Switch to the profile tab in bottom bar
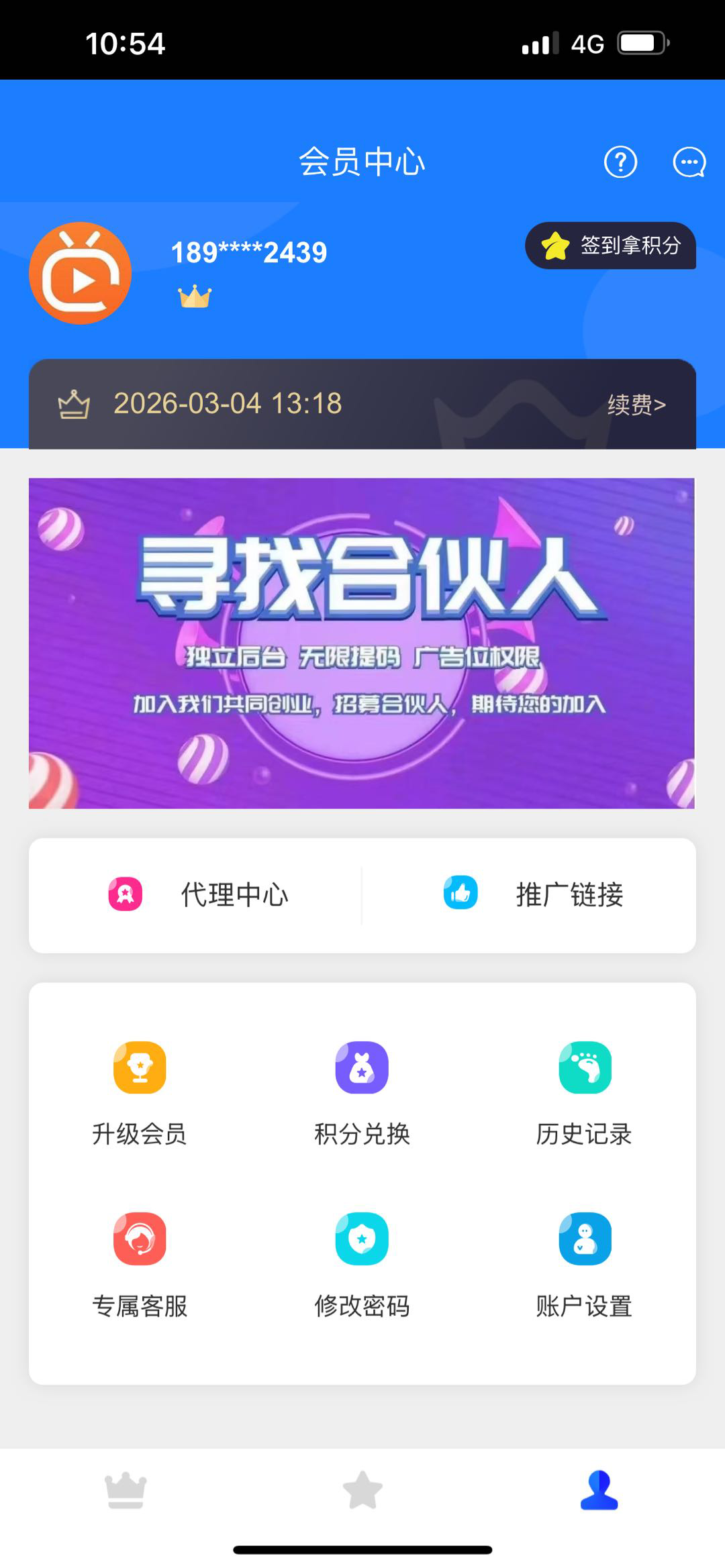 point(599,1491)
